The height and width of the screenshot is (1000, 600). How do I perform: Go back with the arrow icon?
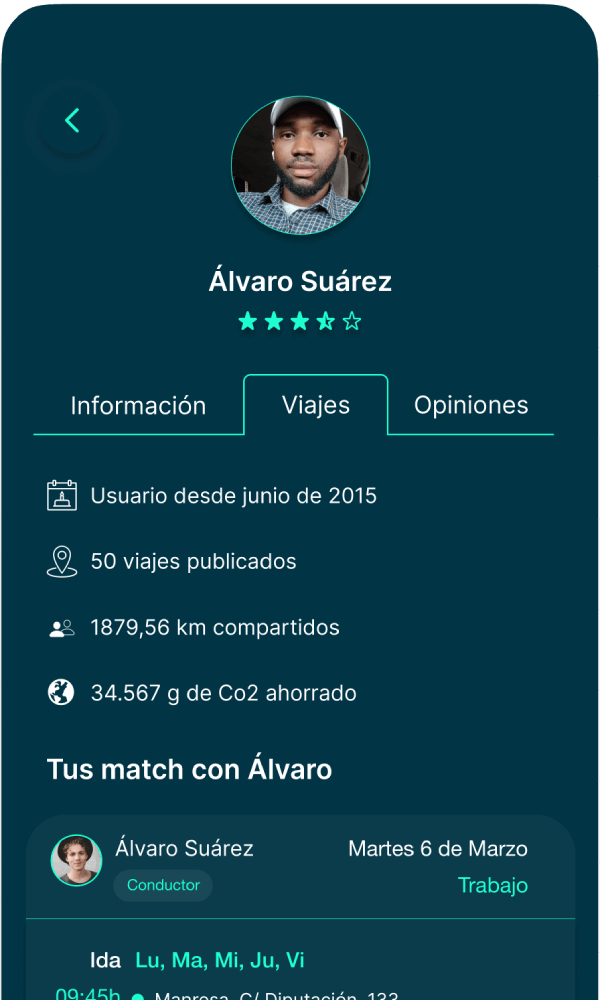pyautogui.click(x=72, y=121)
